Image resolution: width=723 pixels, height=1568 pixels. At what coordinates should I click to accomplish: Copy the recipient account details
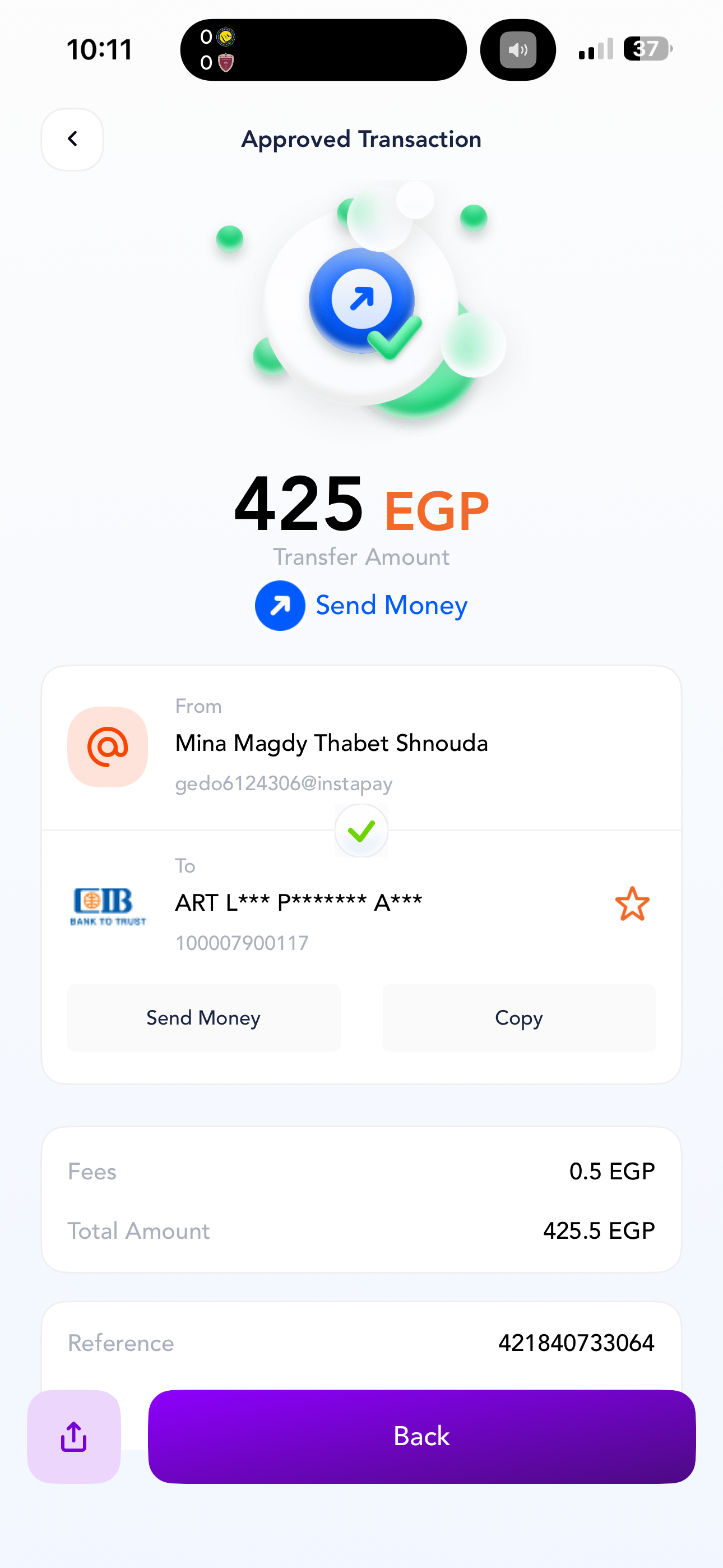(518, 1018)
